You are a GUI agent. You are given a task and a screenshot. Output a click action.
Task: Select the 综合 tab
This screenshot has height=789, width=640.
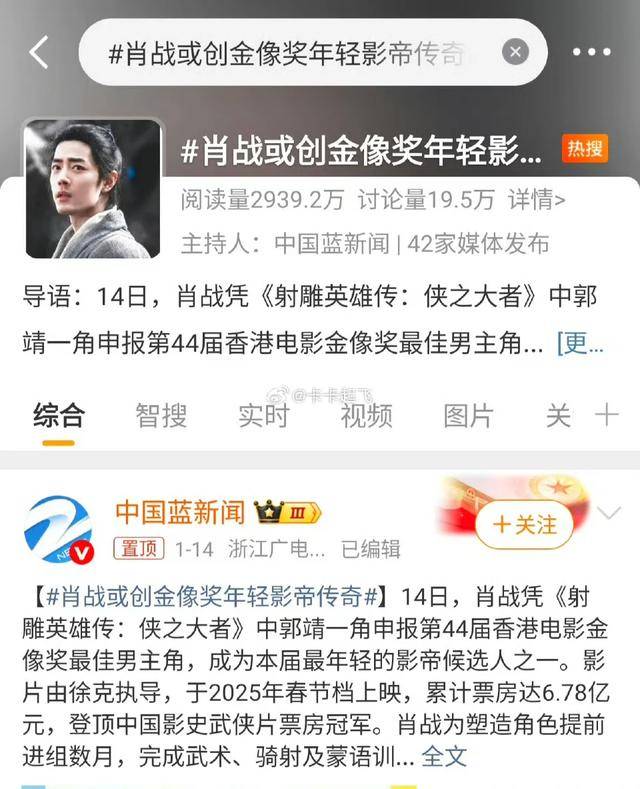[x=59, y=416]
